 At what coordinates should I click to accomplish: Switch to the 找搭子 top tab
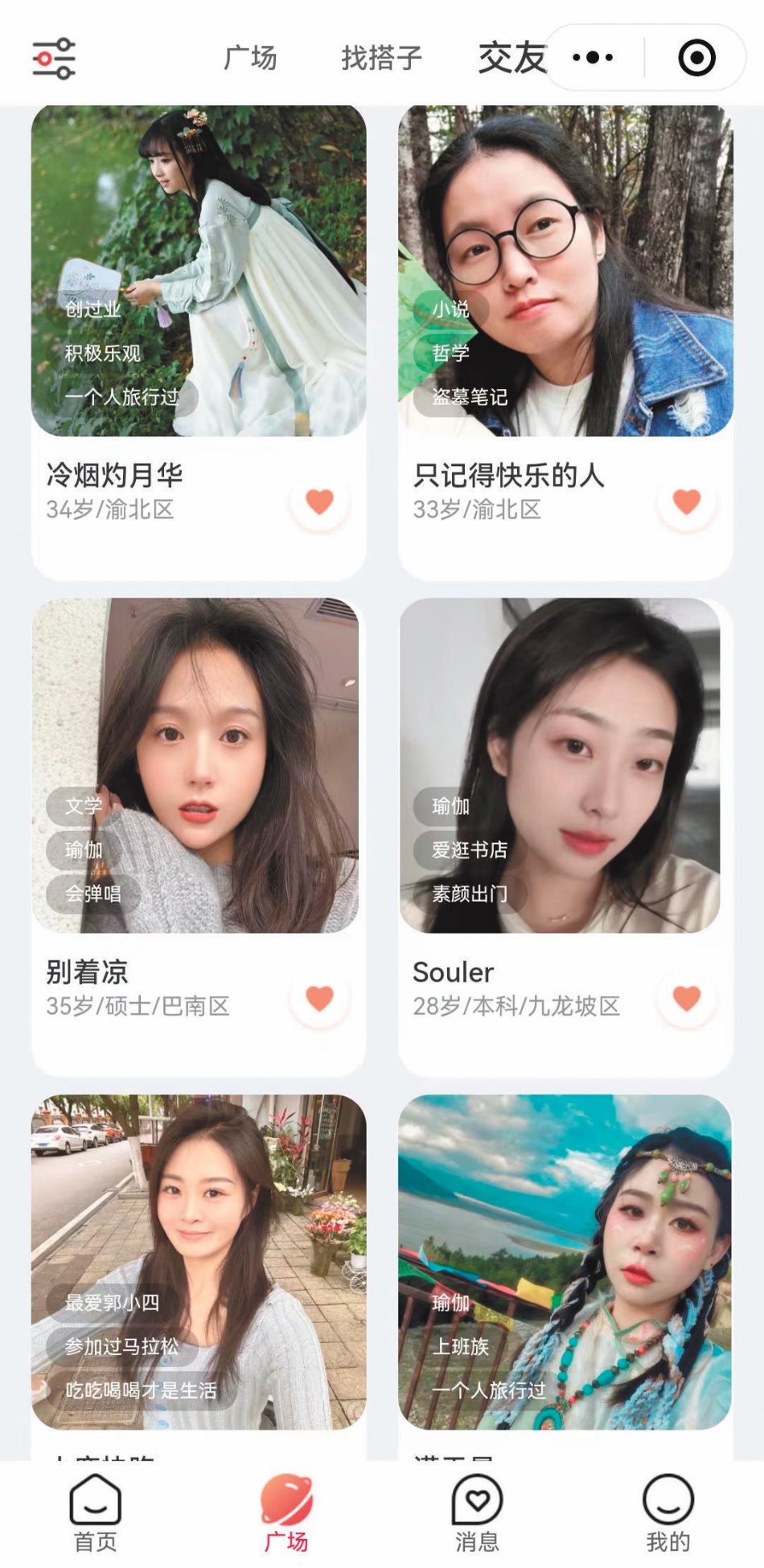381,58
